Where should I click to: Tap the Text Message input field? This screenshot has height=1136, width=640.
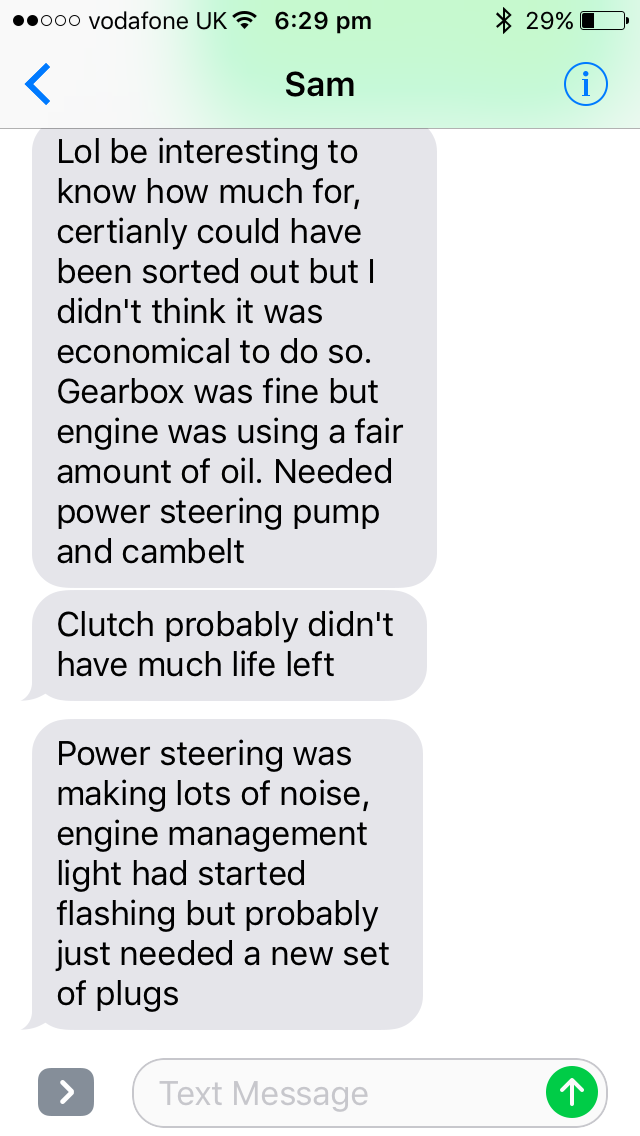(340, 1093)
